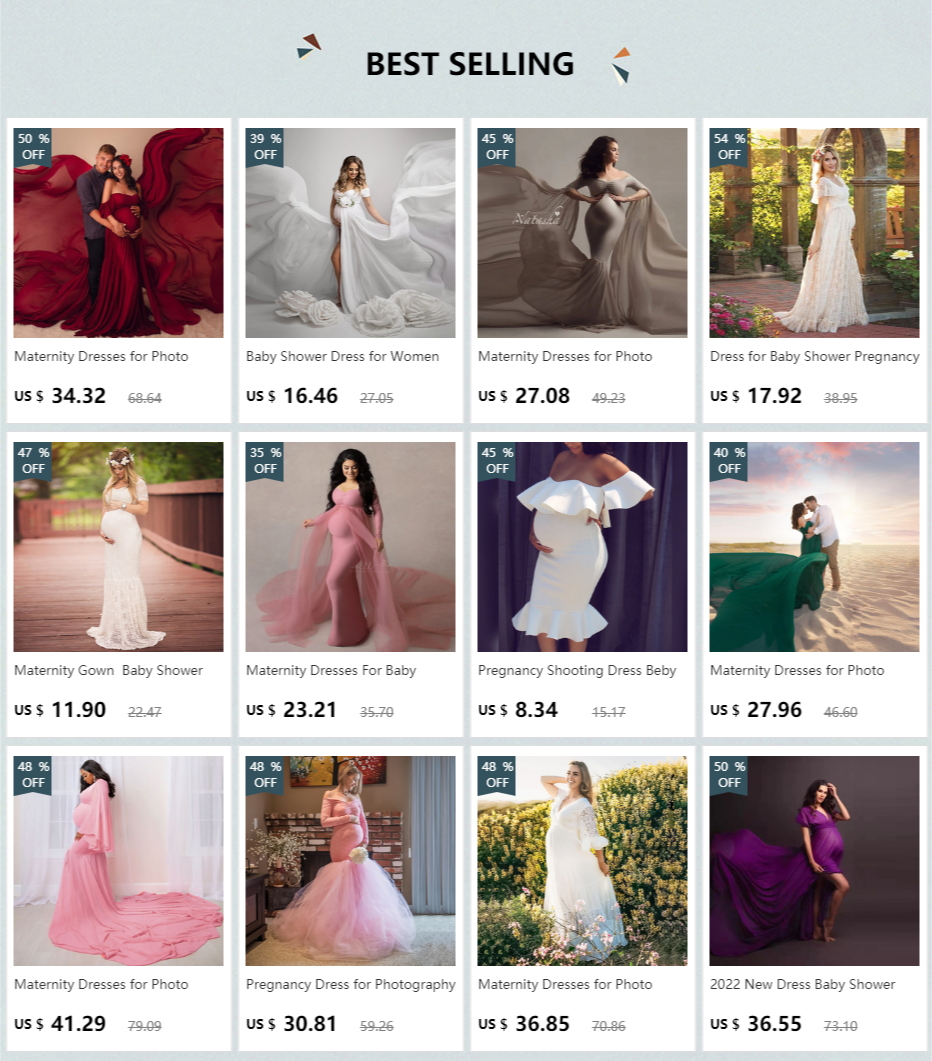Select the pink maternity dress priced 41.29
This screenshot has width=932, height=1061.
coord(118,899)
